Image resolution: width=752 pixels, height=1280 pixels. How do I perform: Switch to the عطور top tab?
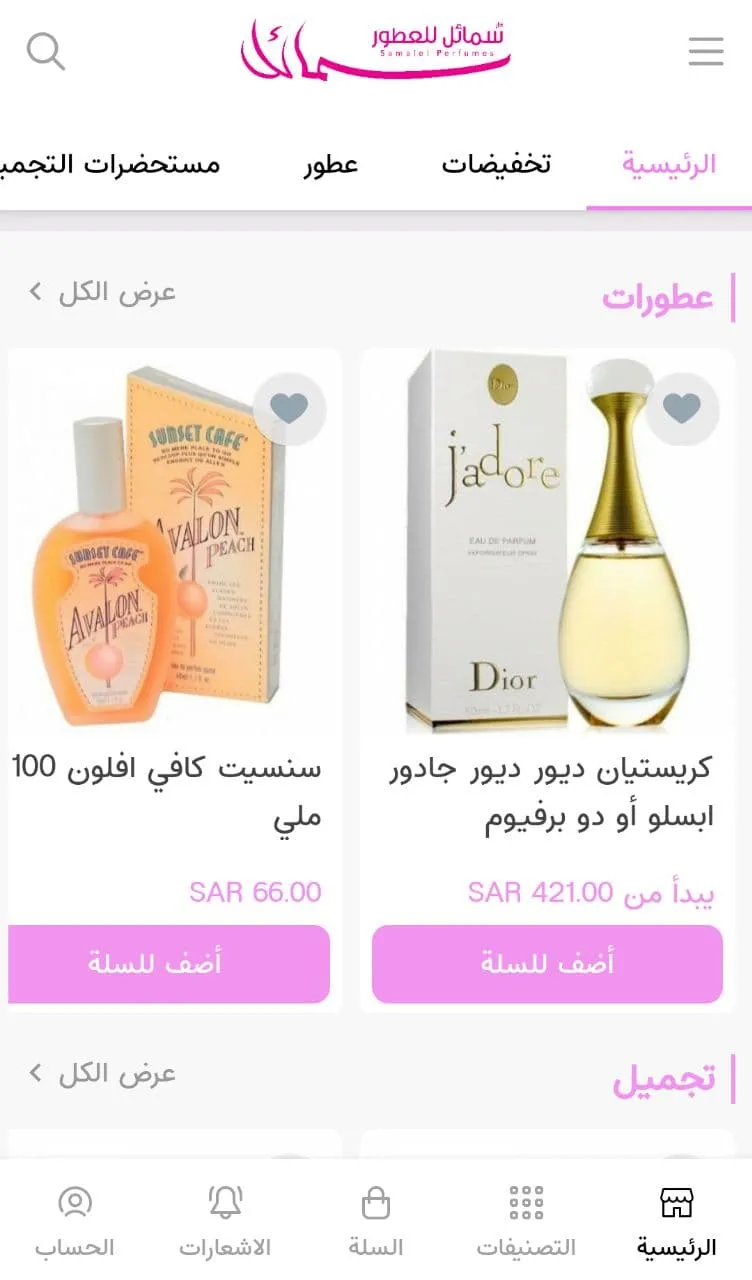point(331,164)
